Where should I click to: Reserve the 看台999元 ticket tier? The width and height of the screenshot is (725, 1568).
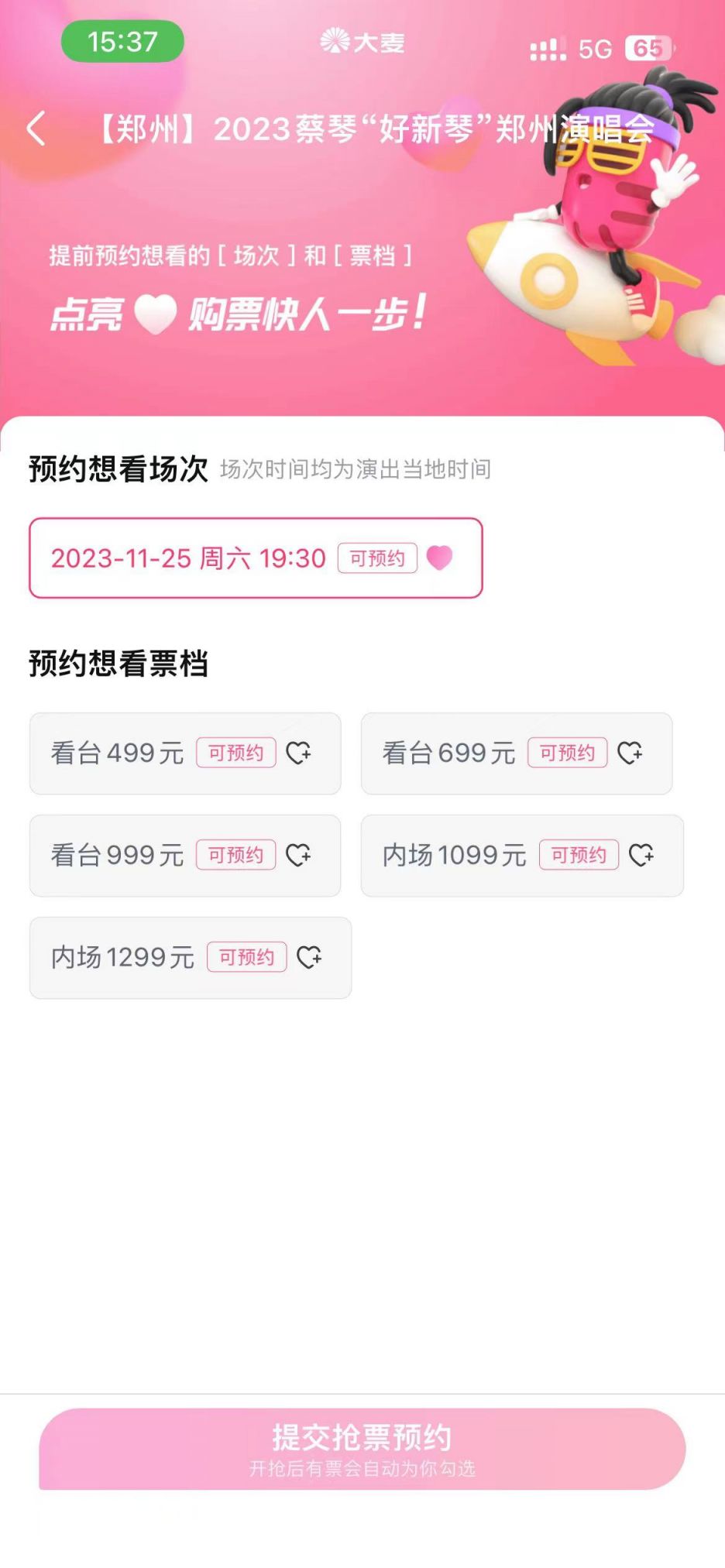[184, 855]
